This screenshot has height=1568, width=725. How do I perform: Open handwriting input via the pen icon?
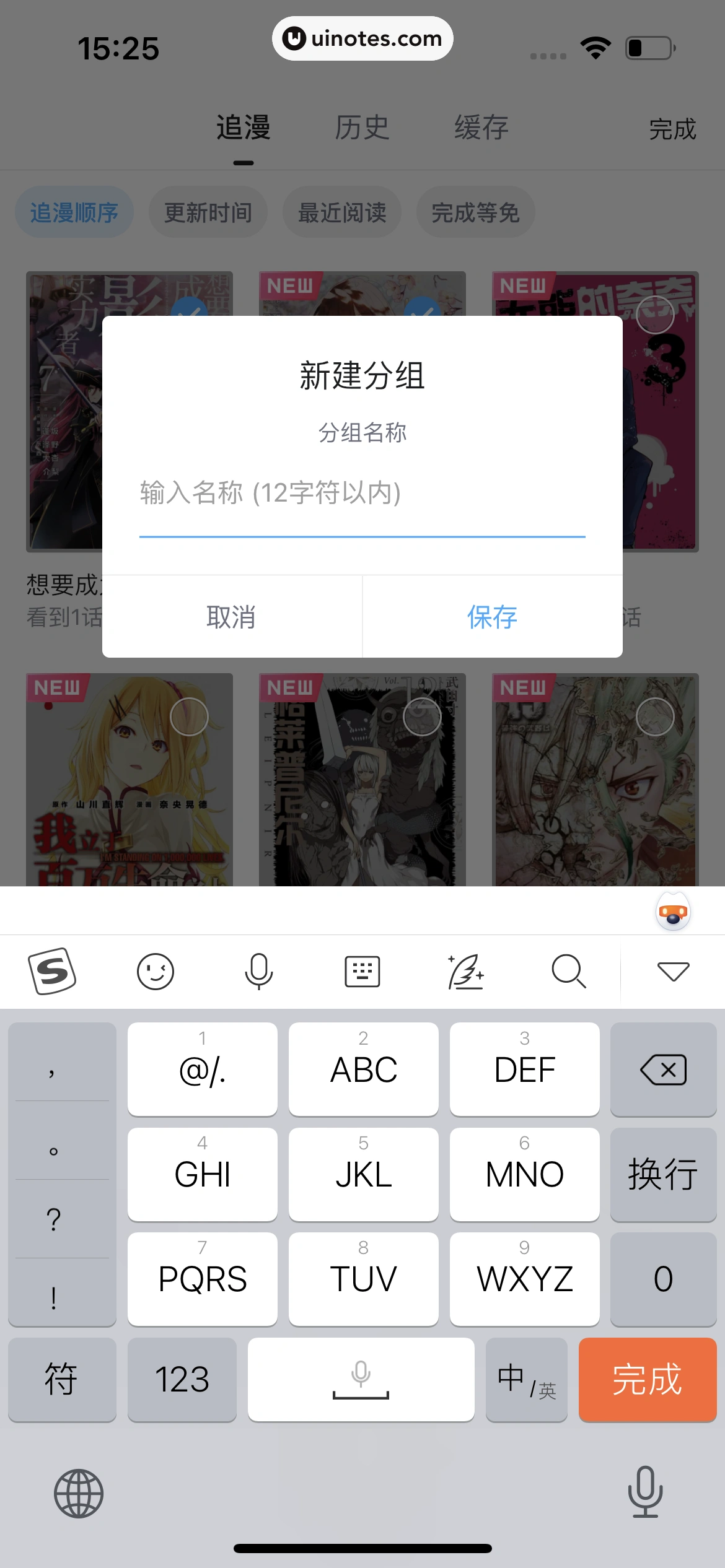[465, 971]
